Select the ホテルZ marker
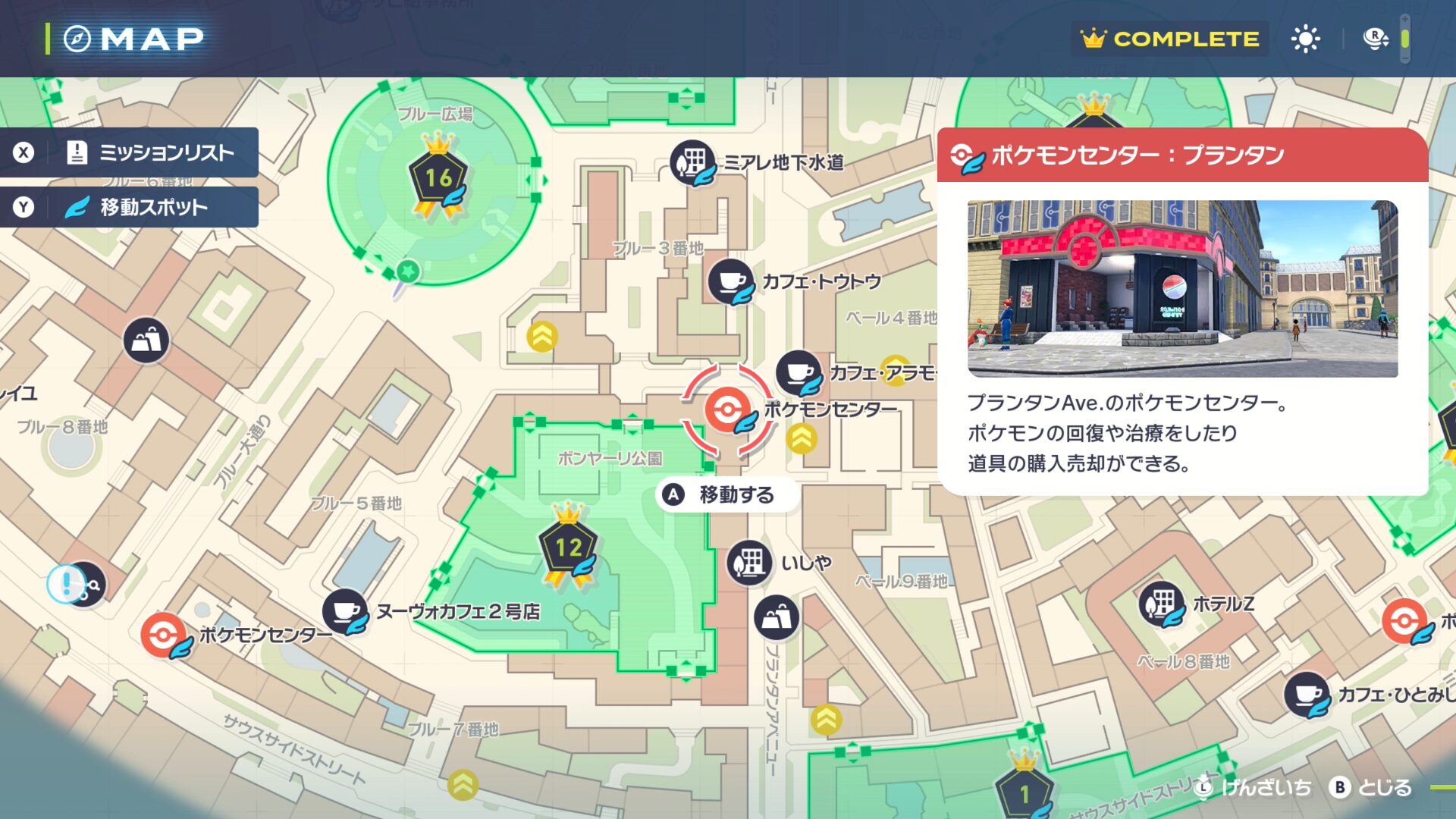The width and height of the screenshot is (1456, 819). pos(1161,604)
